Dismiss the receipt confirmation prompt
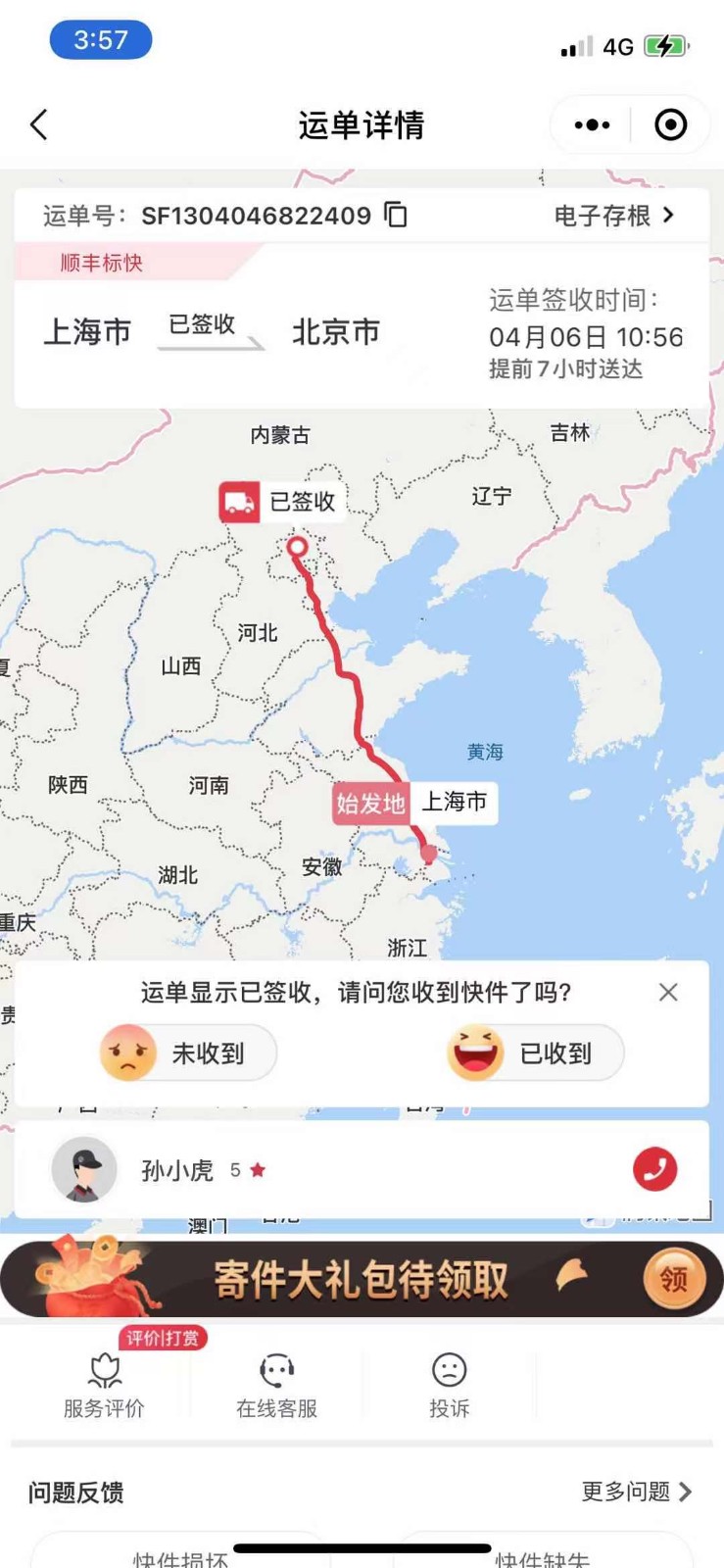 click(668, 993)
